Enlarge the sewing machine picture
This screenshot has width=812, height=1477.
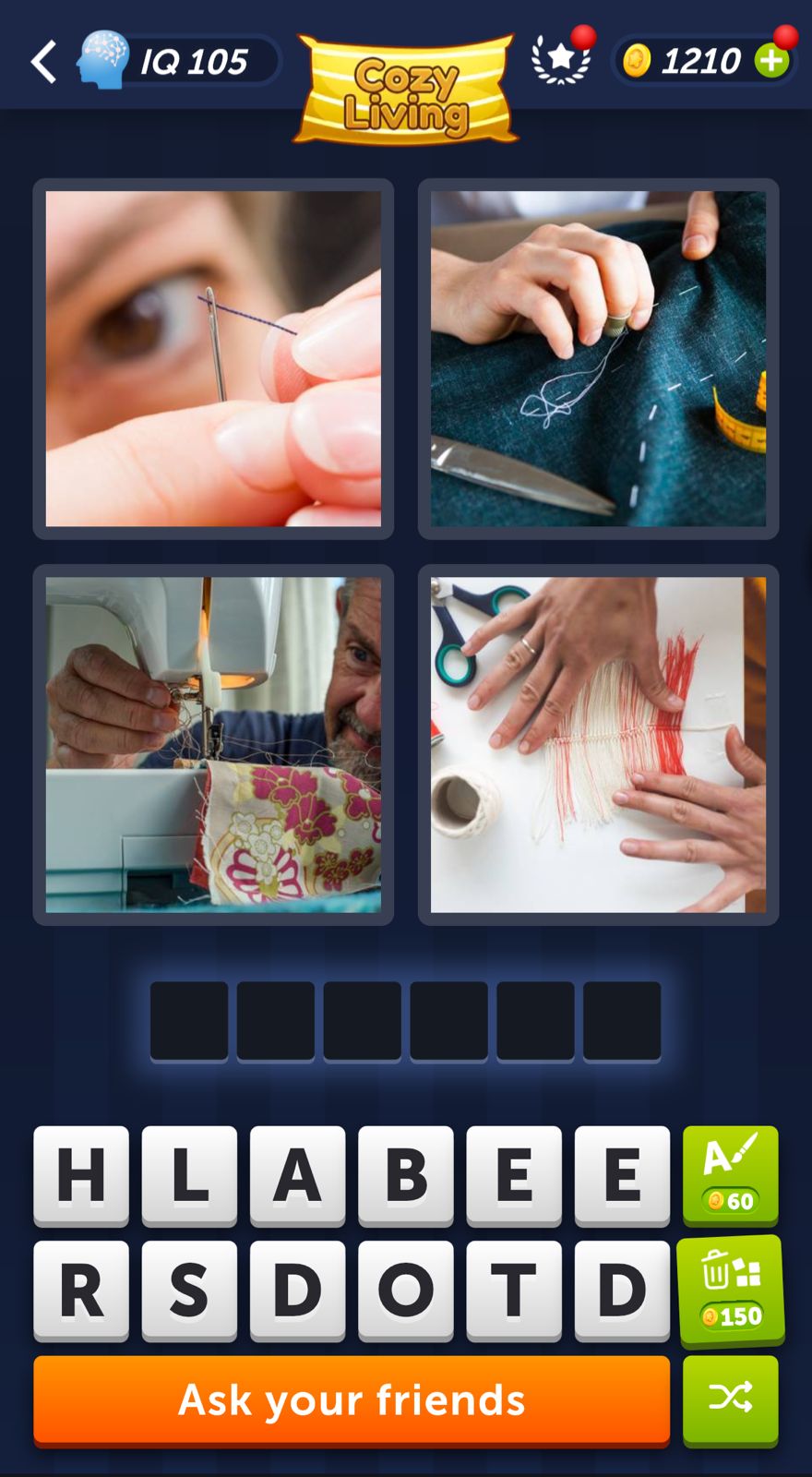(213, 744)
